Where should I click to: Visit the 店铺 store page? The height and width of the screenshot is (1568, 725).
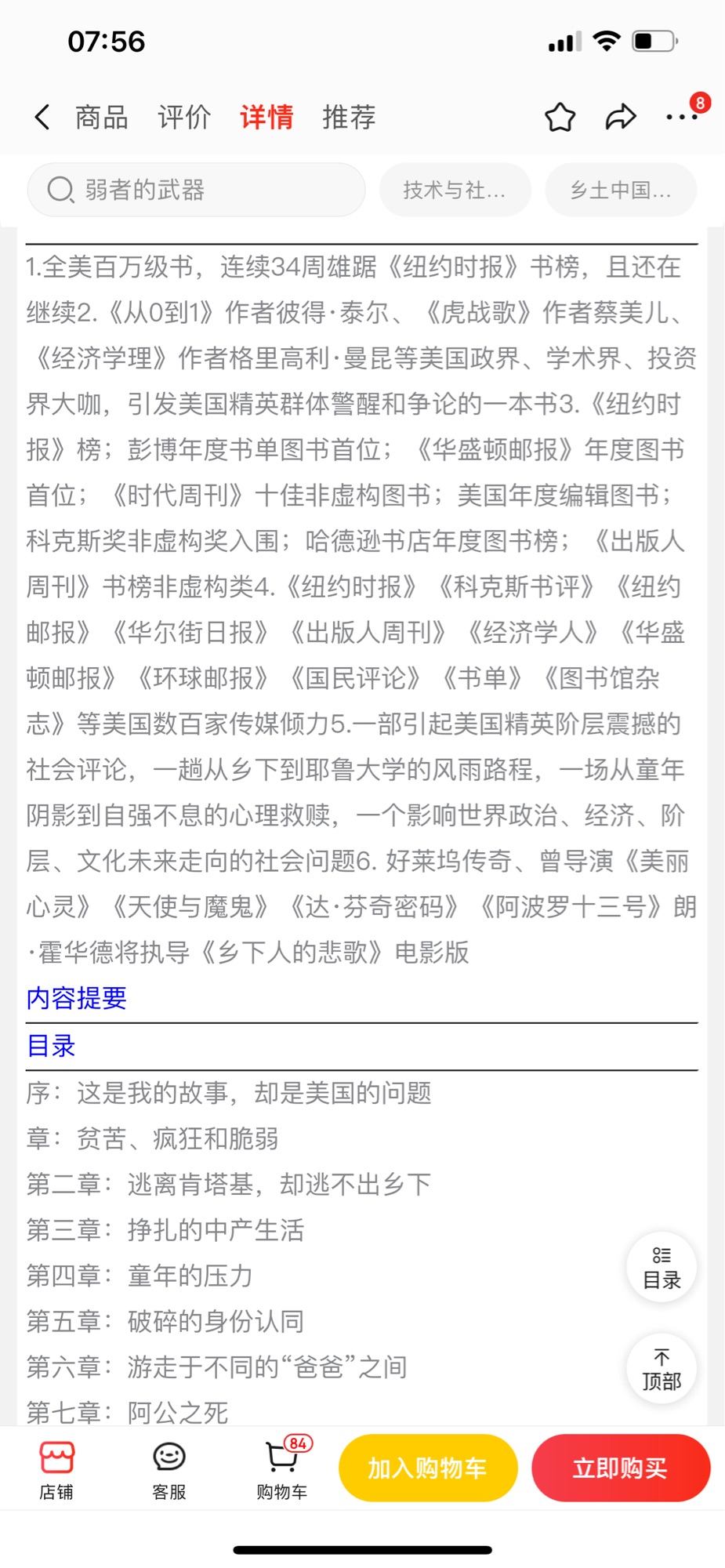[x=56, y=1470]
